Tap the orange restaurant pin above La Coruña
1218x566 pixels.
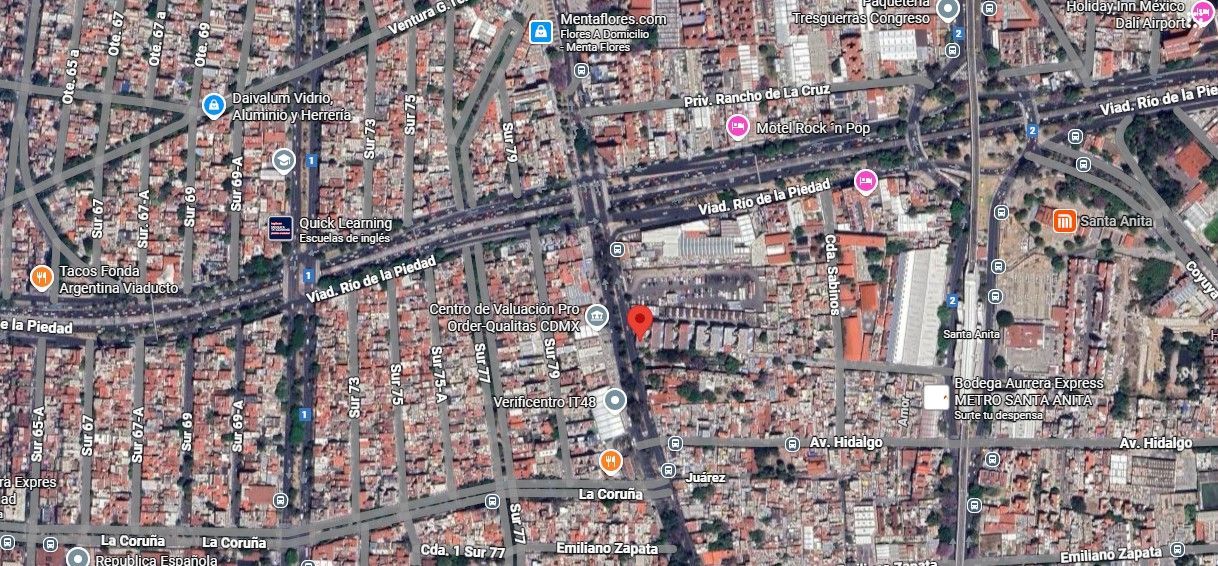tap(611, 461)
